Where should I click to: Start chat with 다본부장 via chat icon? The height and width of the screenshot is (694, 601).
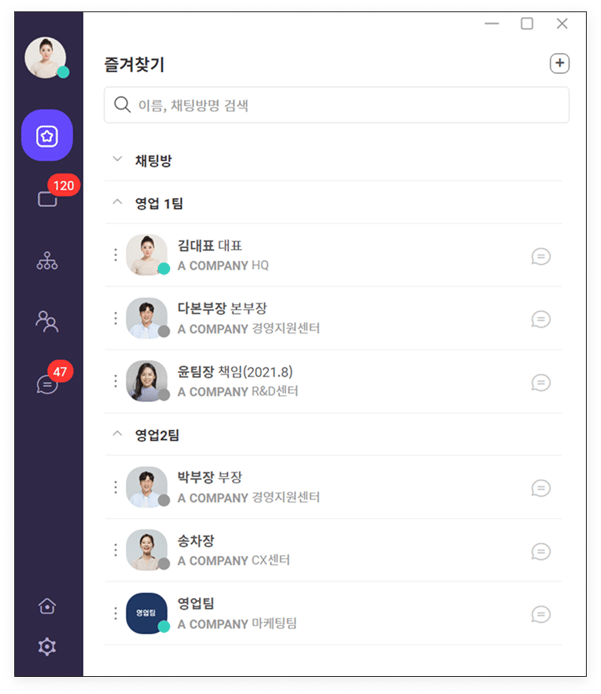pyautogui.click(x=541, y=319)
